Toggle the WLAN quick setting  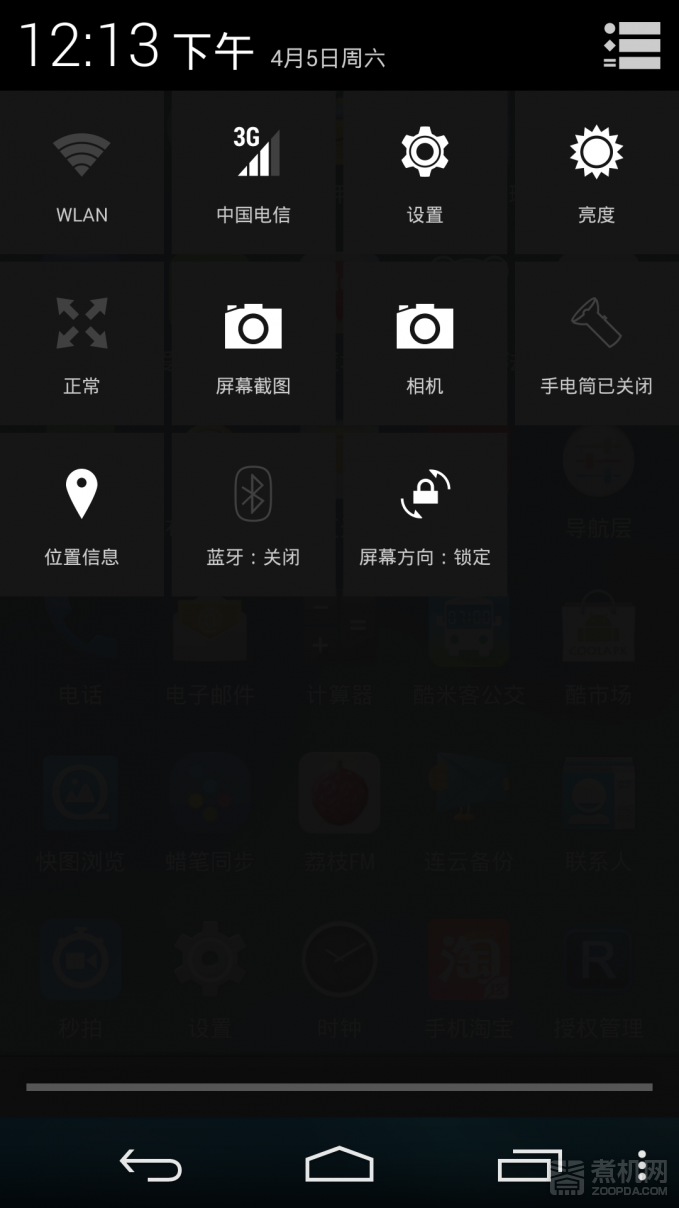(82, 173)
